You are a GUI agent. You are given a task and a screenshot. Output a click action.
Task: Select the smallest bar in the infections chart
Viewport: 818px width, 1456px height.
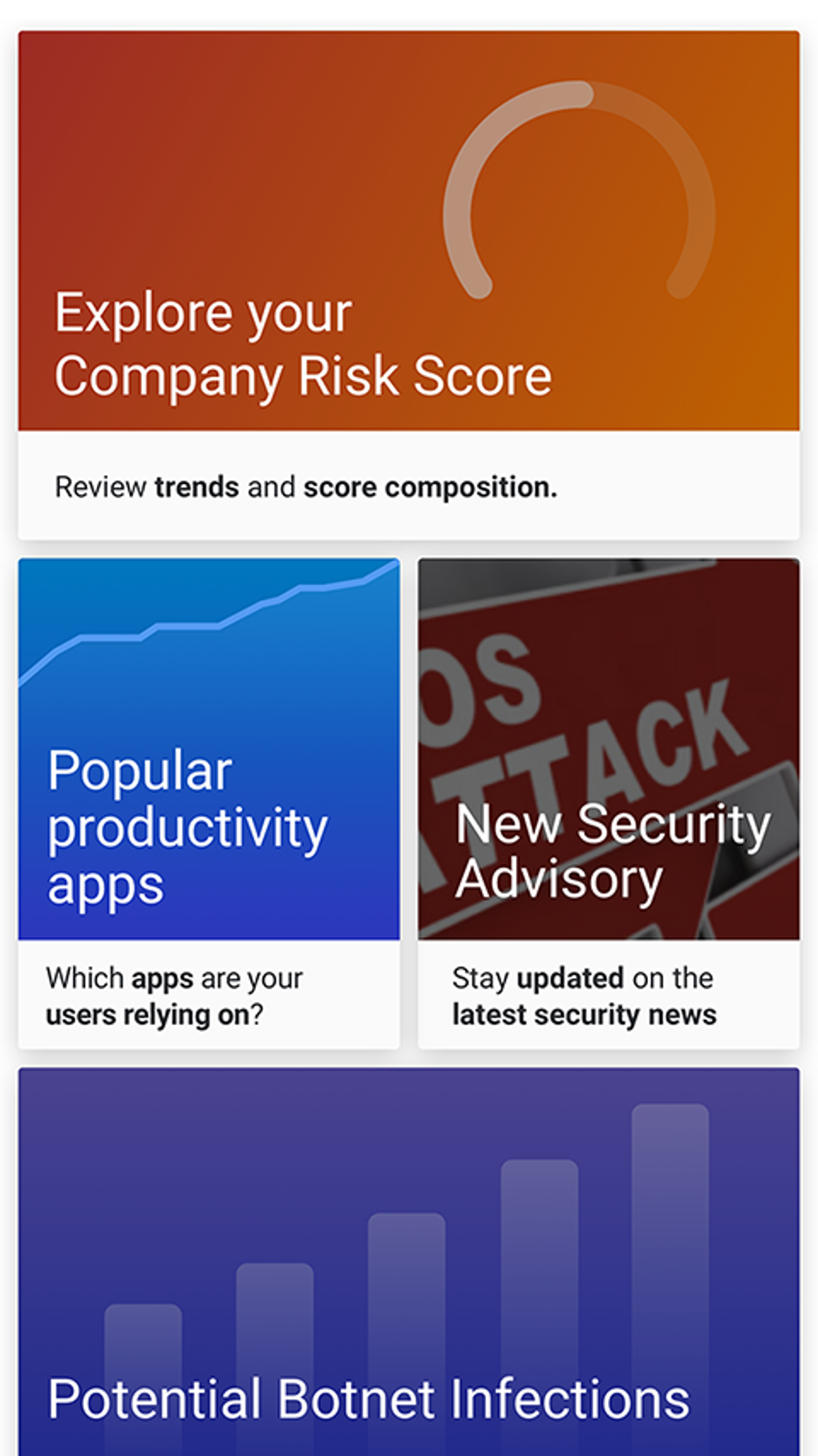[144, 1348]
